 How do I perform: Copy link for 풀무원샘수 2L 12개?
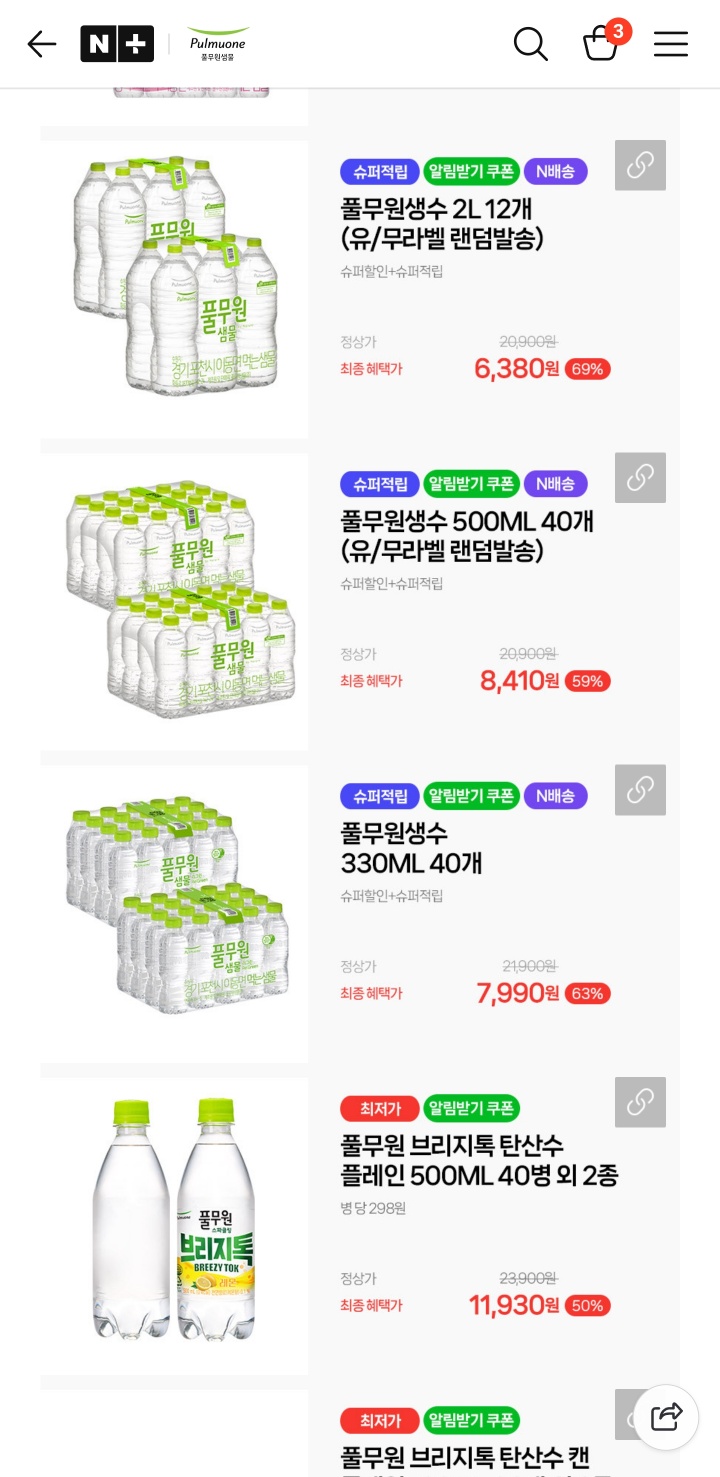pos(640,165)
